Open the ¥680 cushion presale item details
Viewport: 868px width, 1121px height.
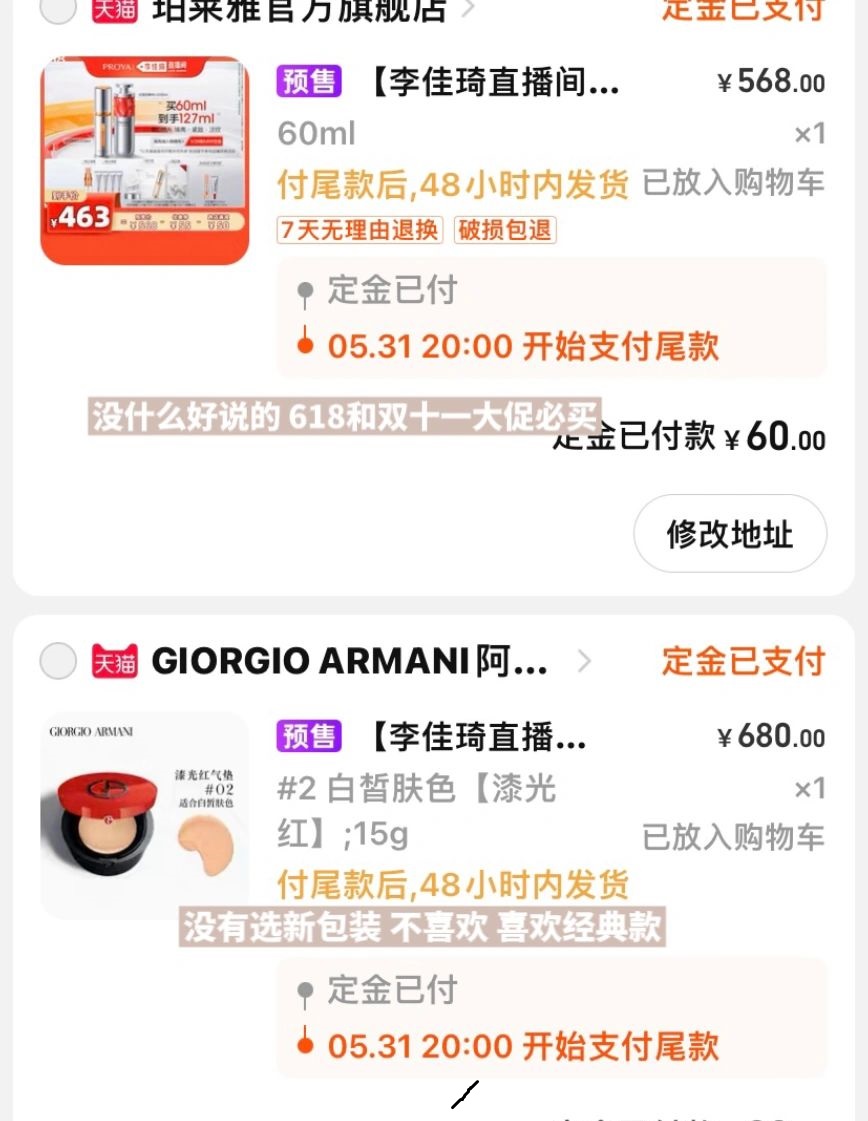pos(478,736)
